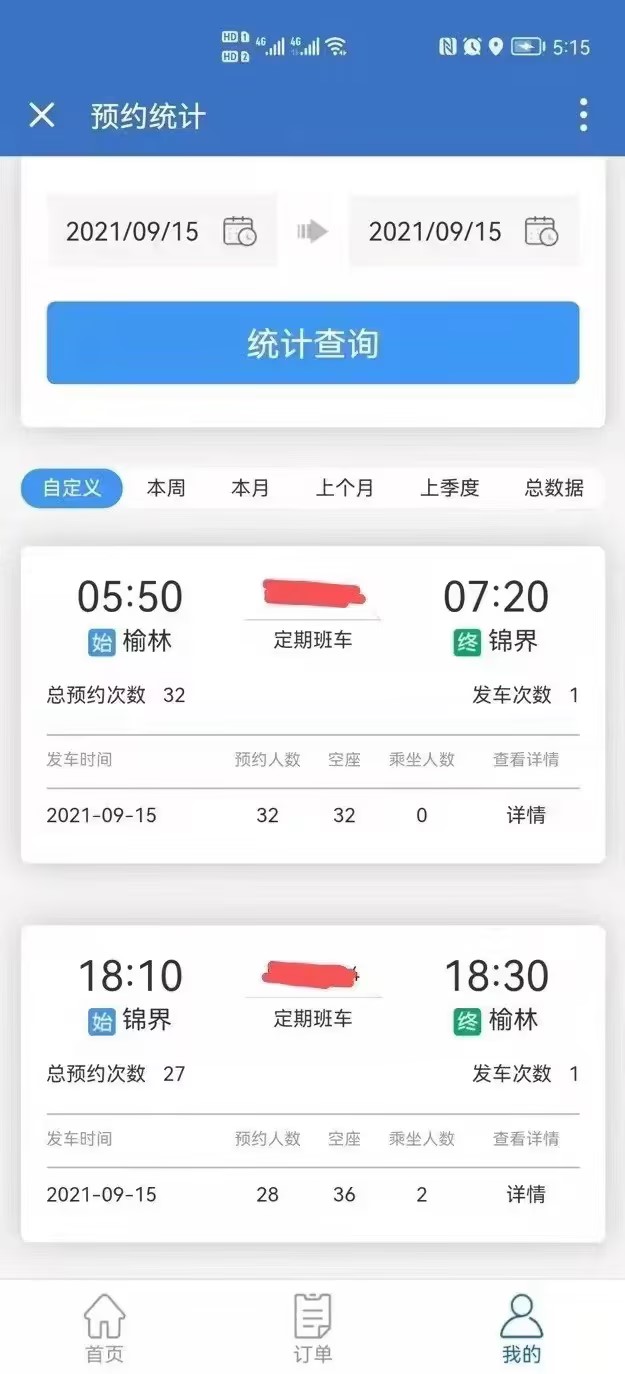Show 上个月 statistics
The image size is (625, 1374).
[x=344, y=489]
